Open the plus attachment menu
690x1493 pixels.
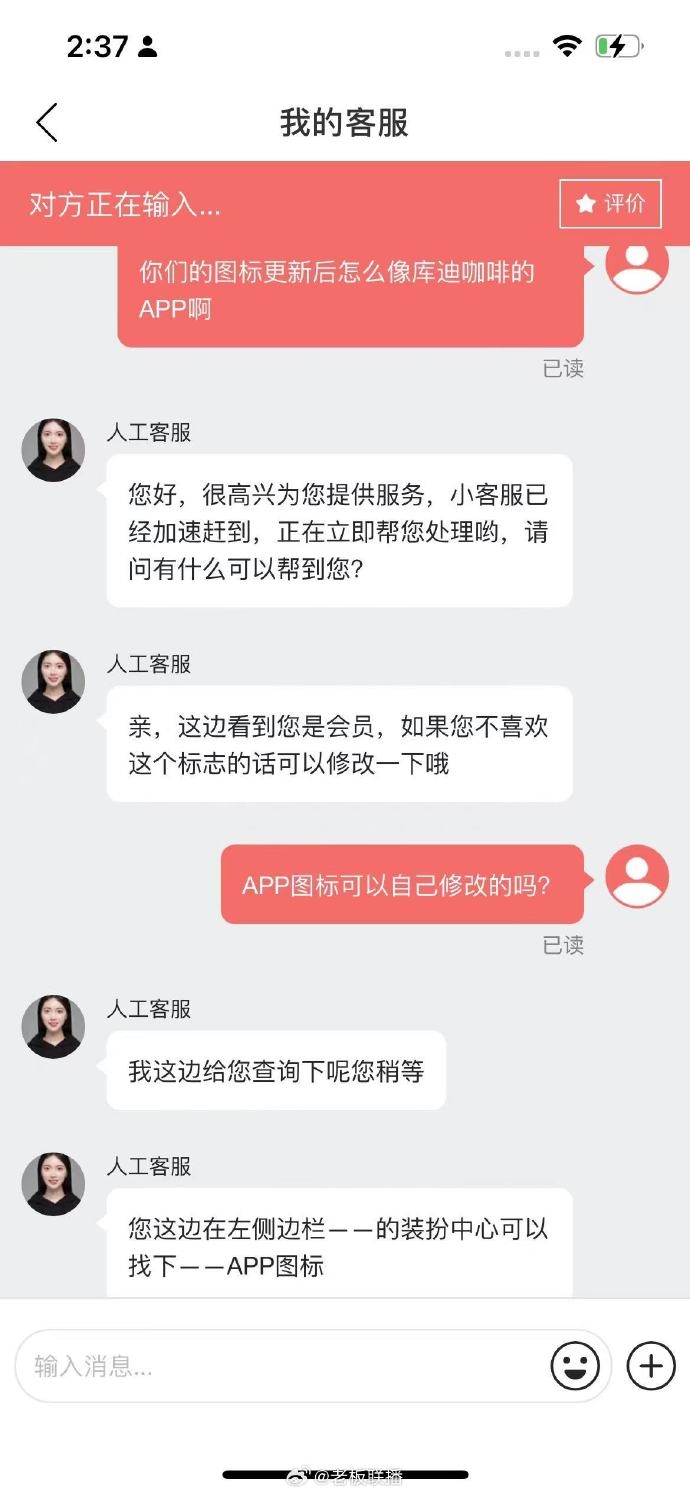point(651,1366)
